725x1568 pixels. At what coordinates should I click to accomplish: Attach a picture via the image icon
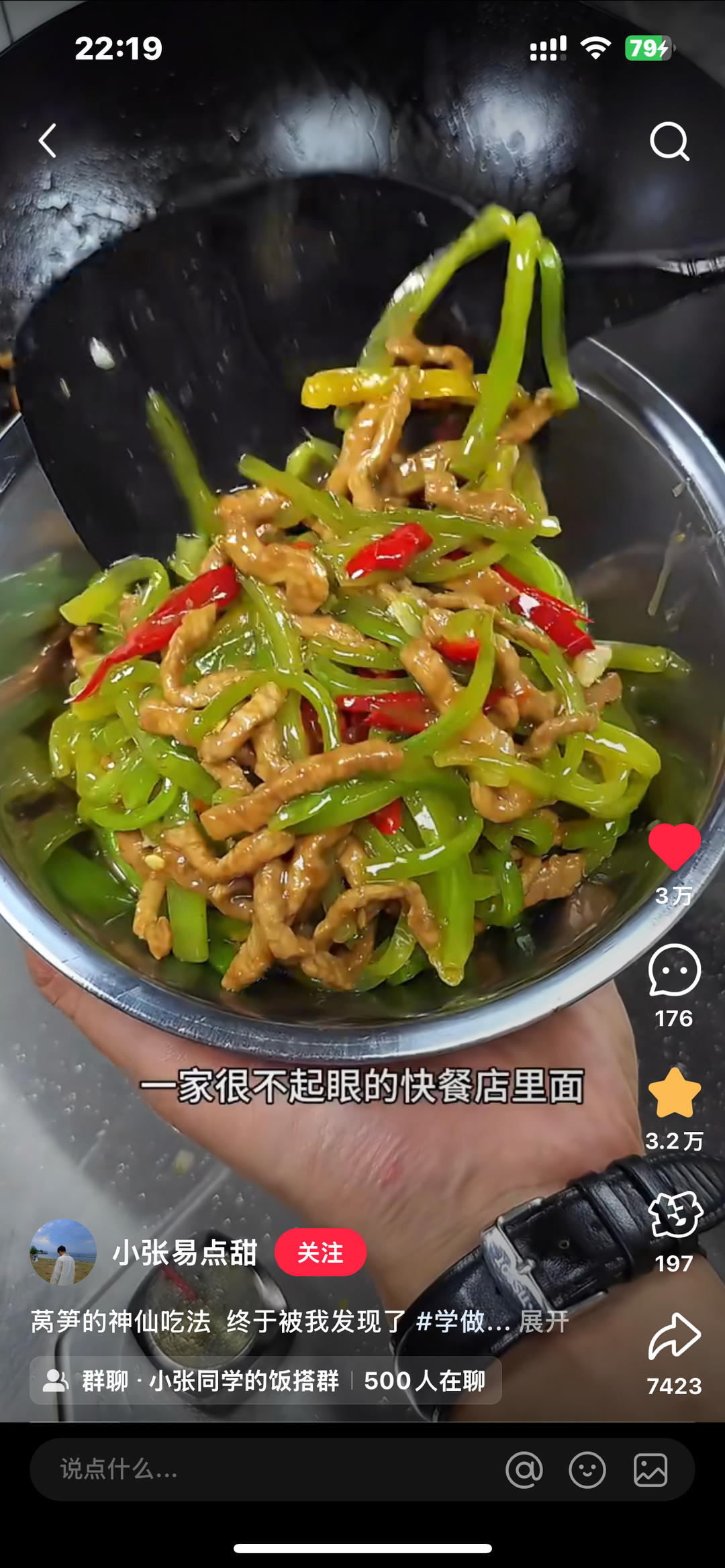[x=650, y=1469]
